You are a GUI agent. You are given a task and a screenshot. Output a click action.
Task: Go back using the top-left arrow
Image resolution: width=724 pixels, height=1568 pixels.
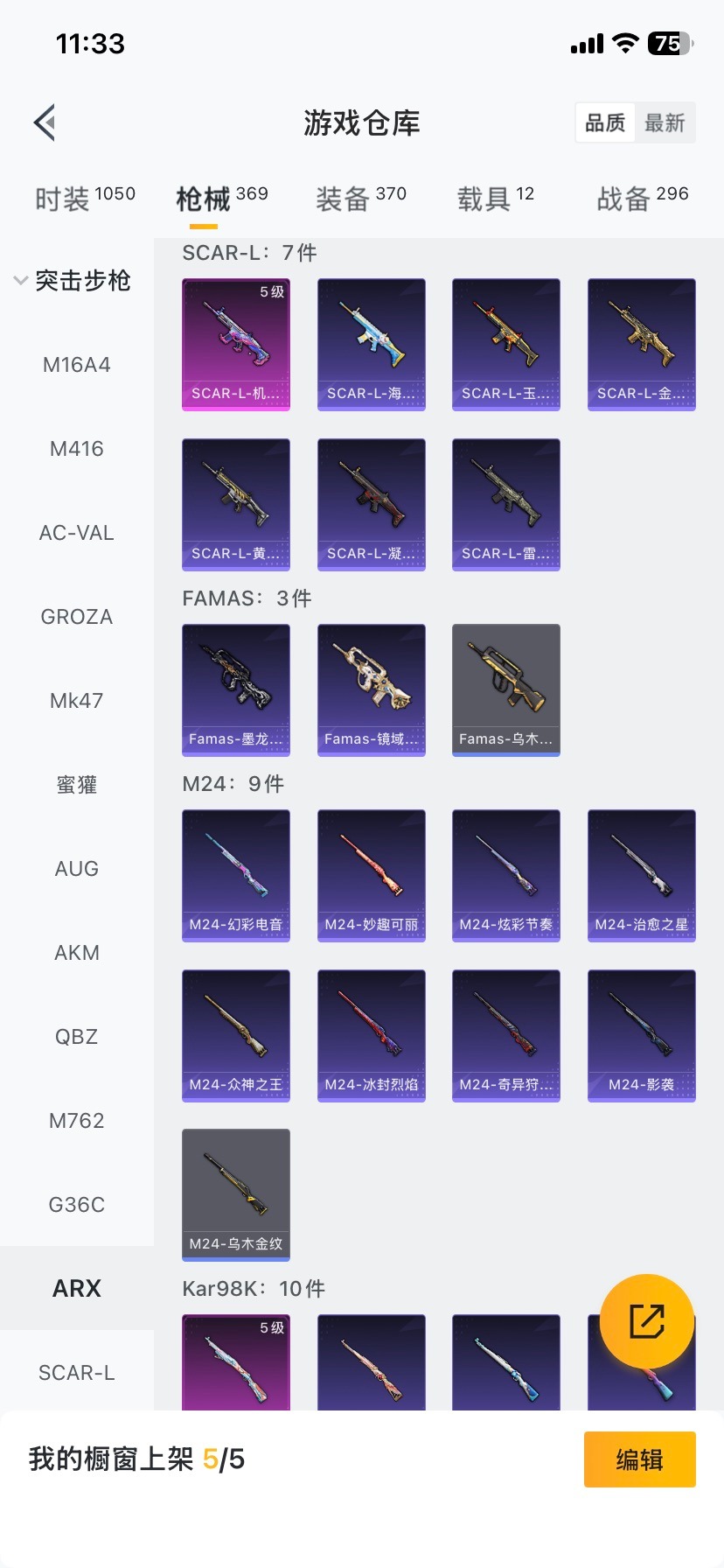coord(45,122)
